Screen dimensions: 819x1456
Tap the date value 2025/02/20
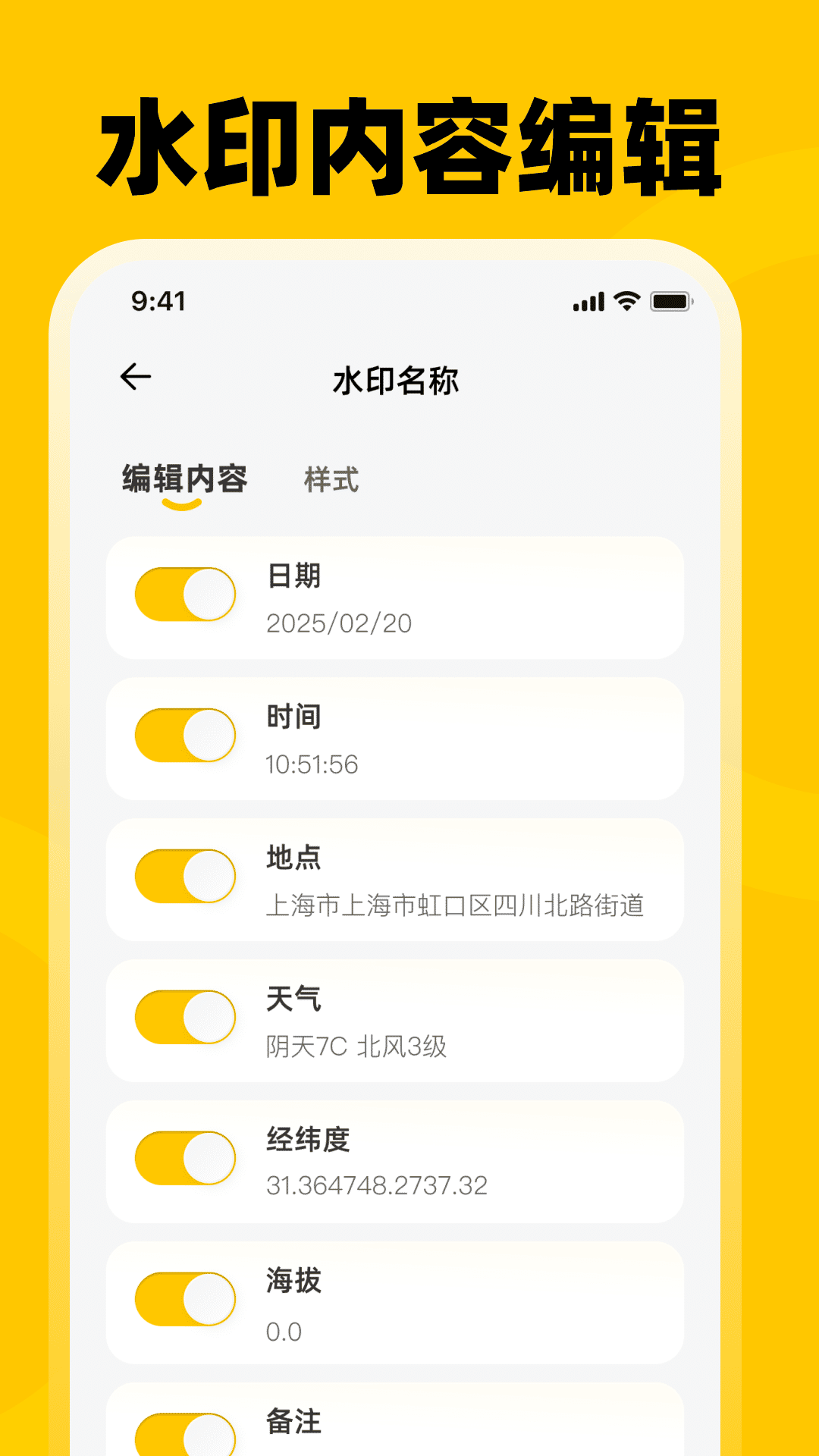pos(339,623)
